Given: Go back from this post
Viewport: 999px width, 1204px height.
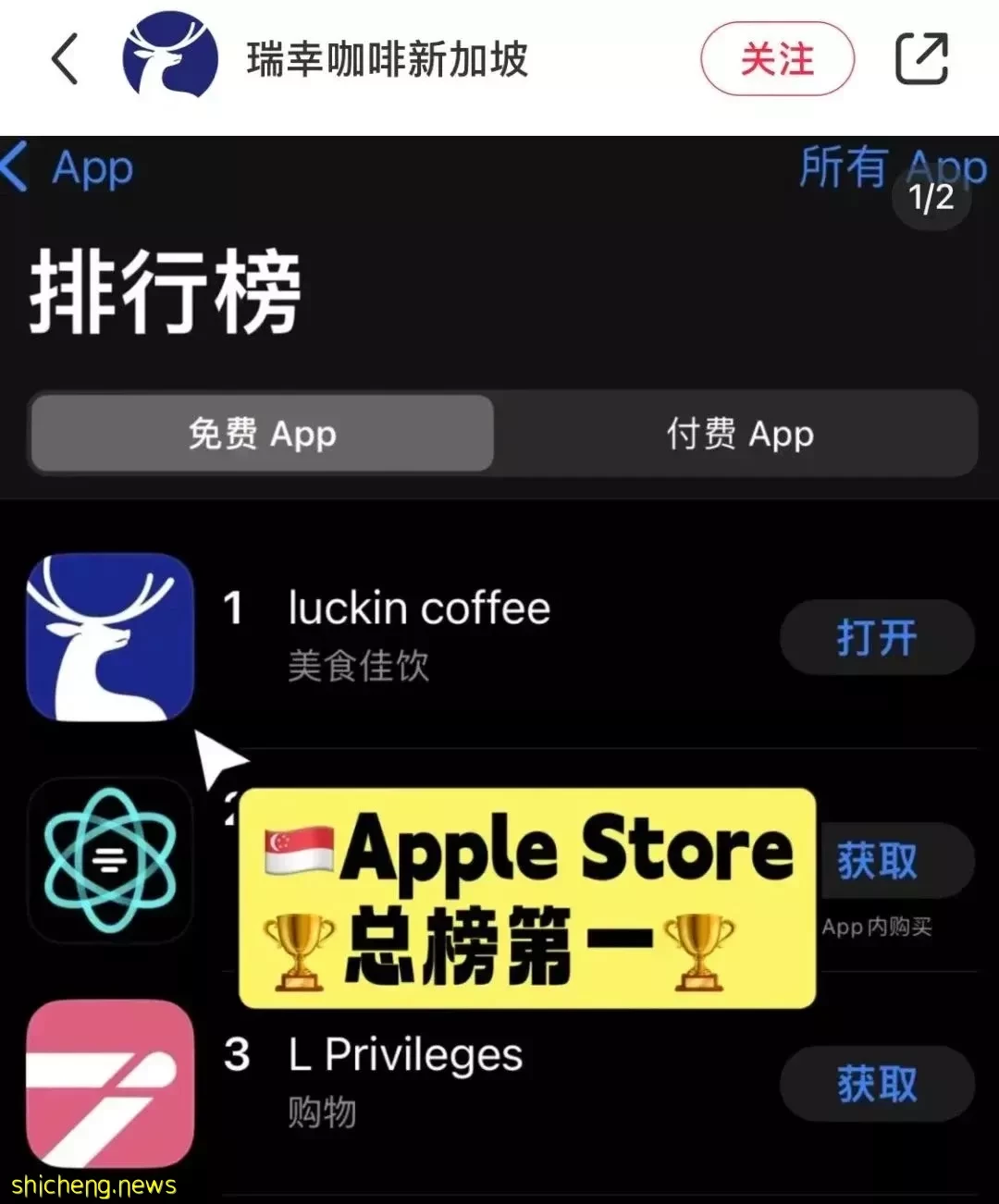Looking at the screenshot, I should tap(65, 60).
